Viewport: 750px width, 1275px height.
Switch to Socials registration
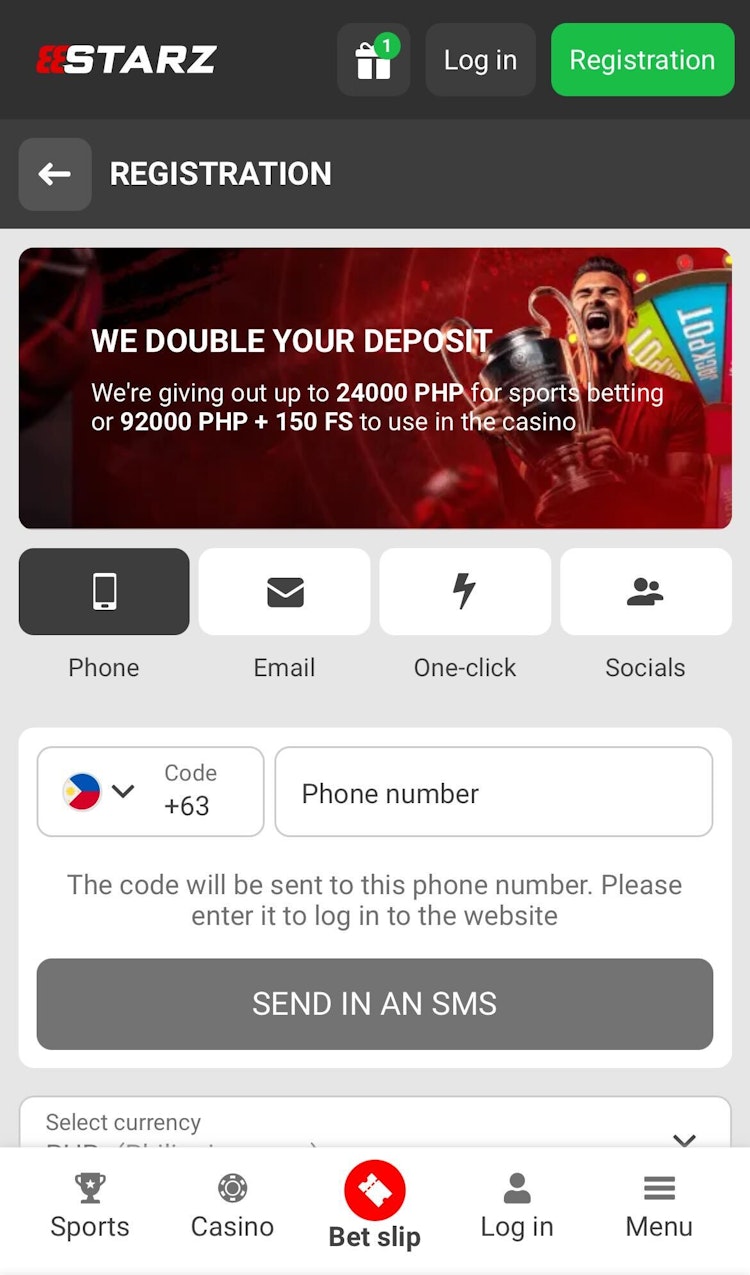click(x=646, y=592)
